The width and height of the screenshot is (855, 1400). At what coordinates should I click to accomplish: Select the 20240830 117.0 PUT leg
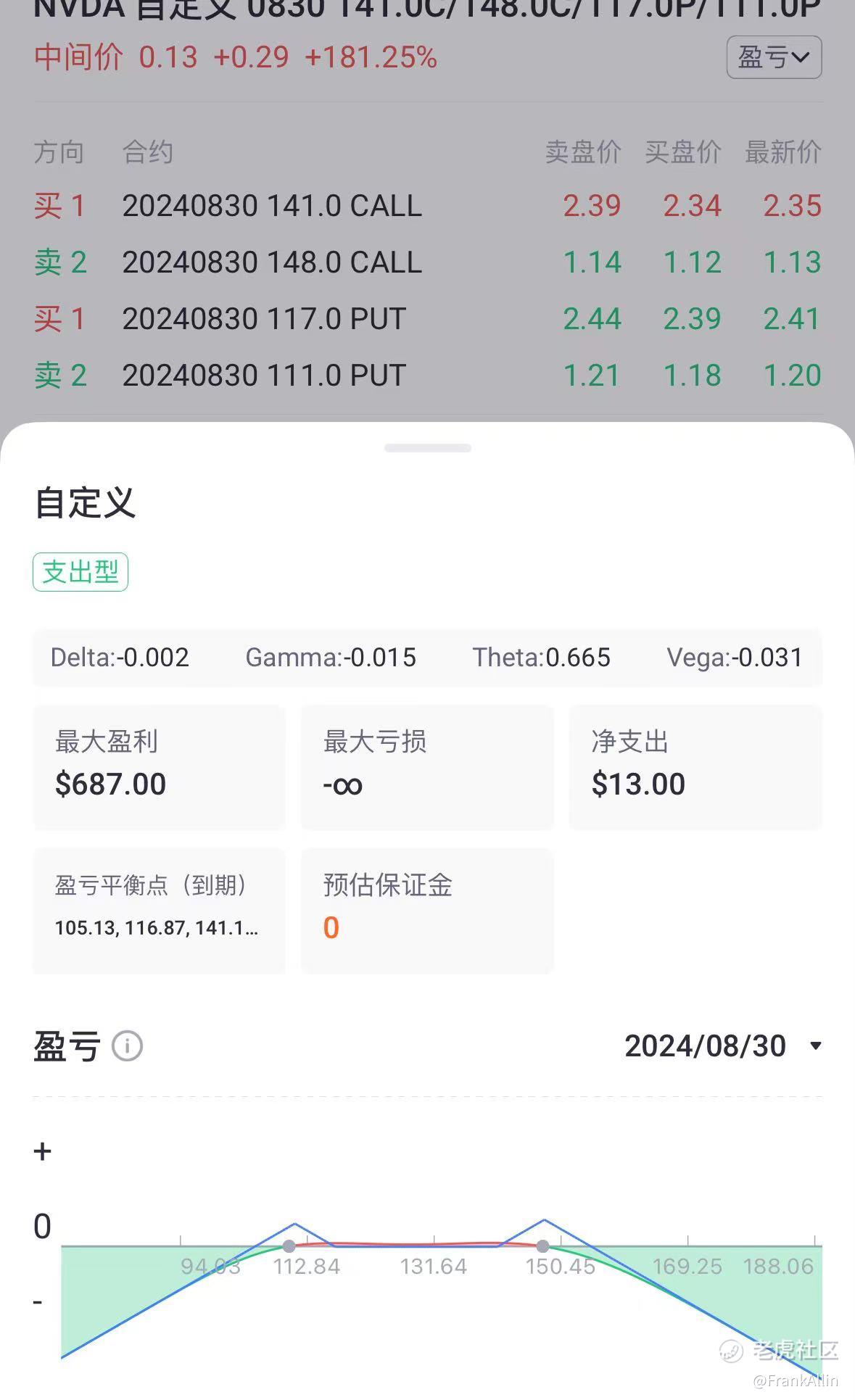[x=428, y=319]
